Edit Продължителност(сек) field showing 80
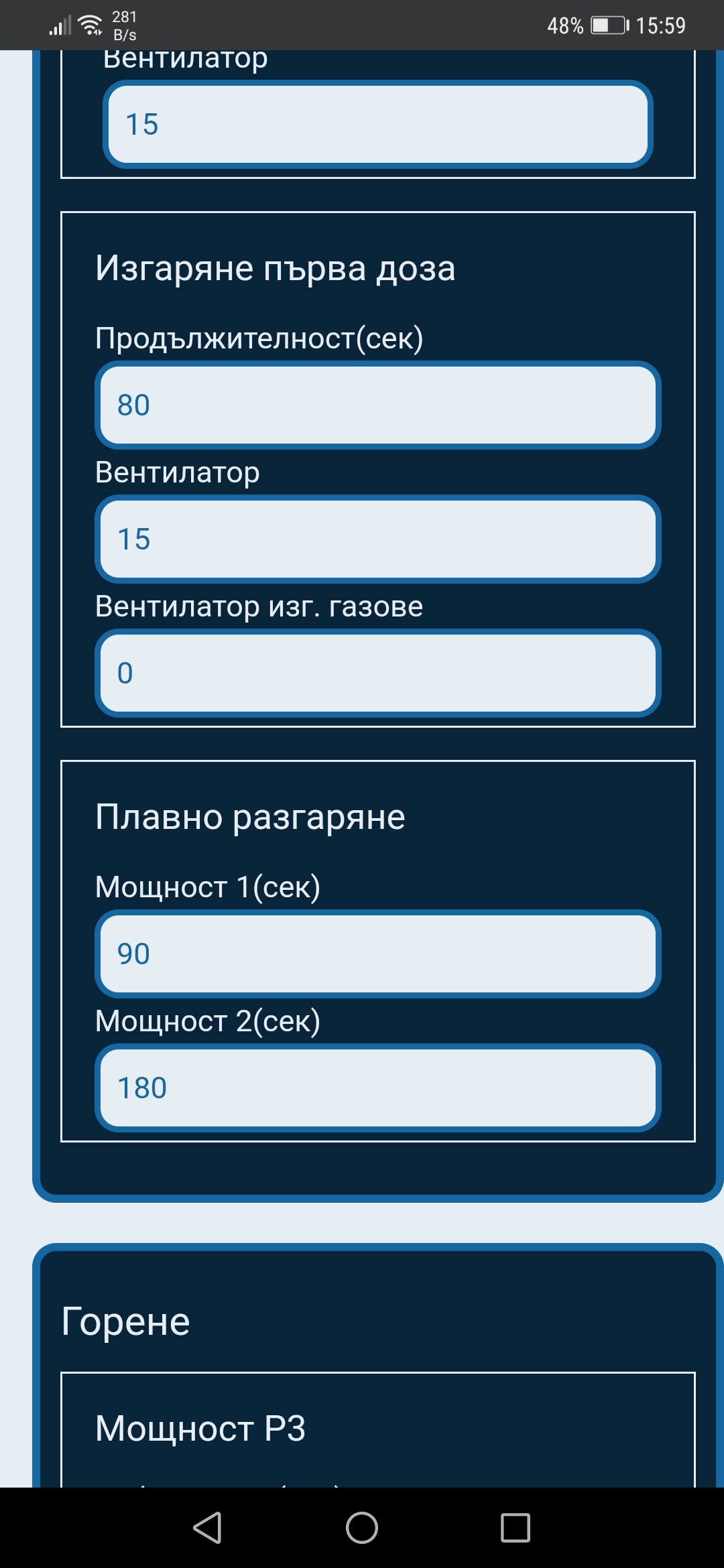 point(377,405)
